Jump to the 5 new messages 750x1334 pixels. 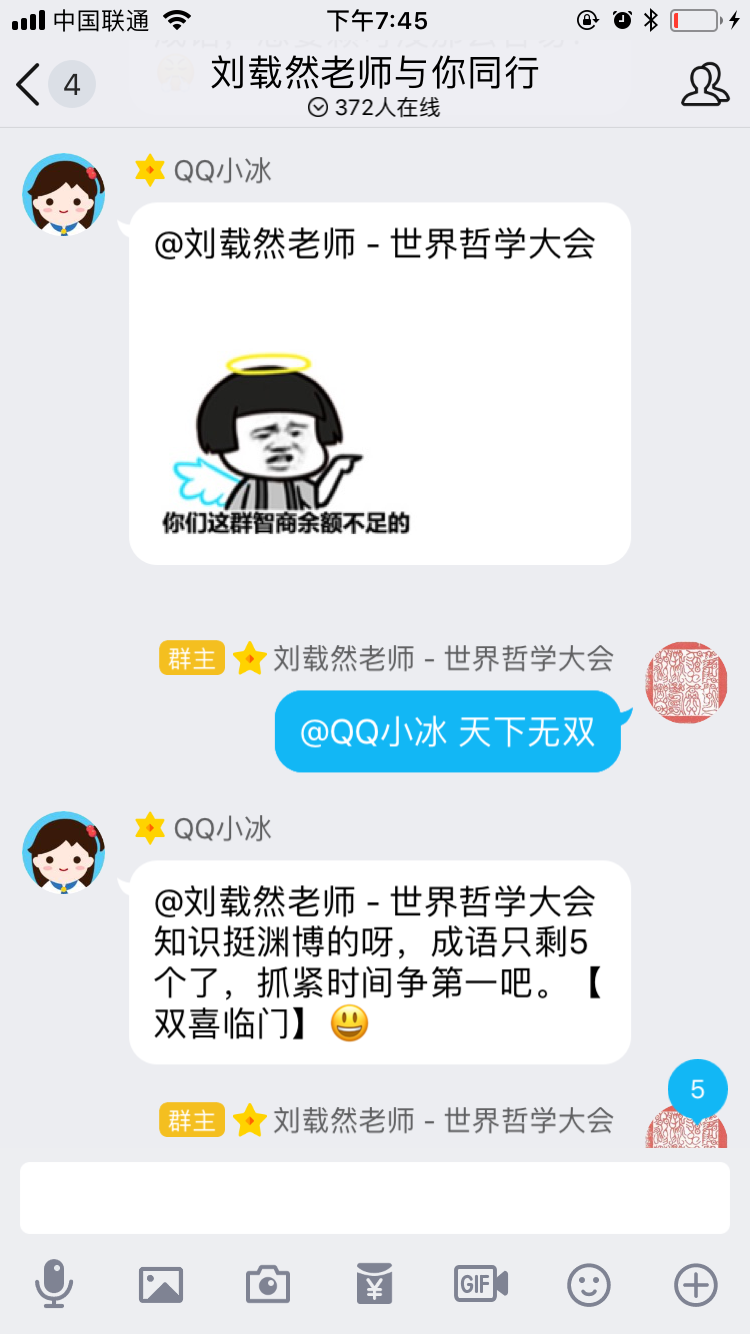click(x=697, y=1090)
